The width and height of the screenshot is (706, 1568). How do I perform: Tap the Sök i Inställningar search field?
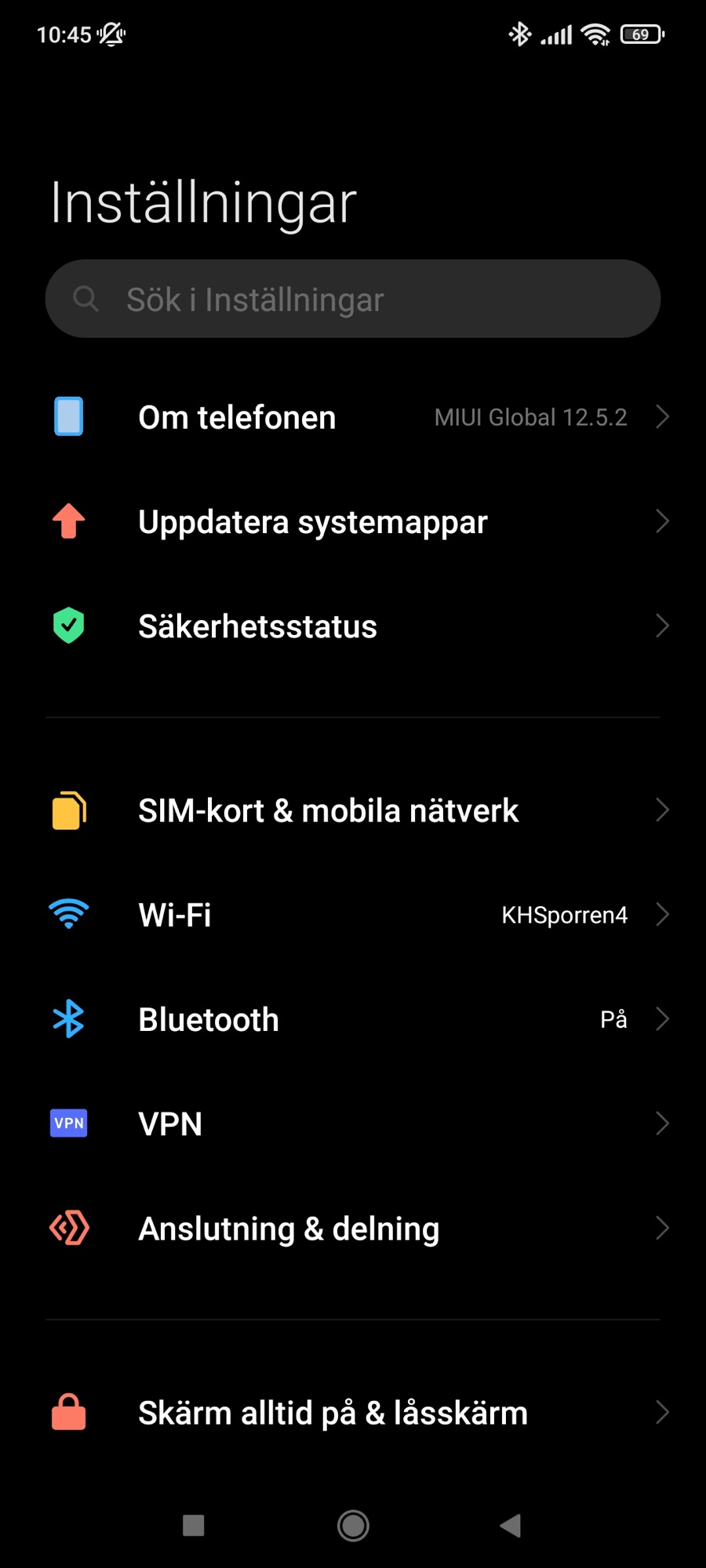(x=353, y=299)
